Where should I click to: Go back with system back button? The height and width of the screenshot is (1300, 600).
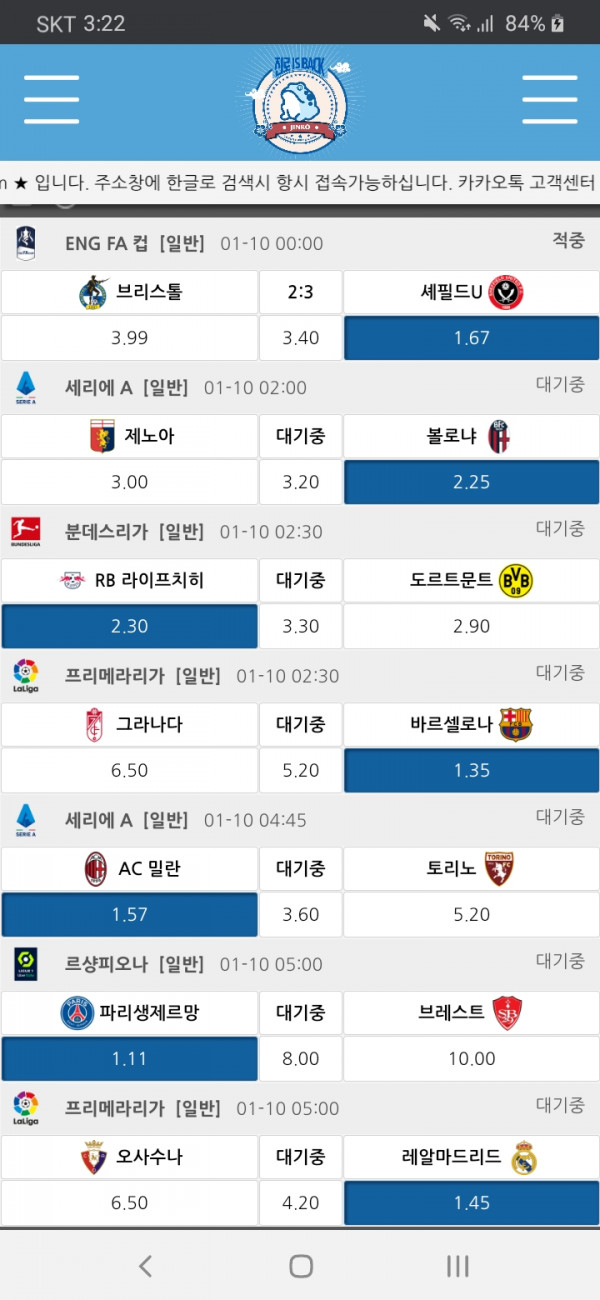point(145,1266)
